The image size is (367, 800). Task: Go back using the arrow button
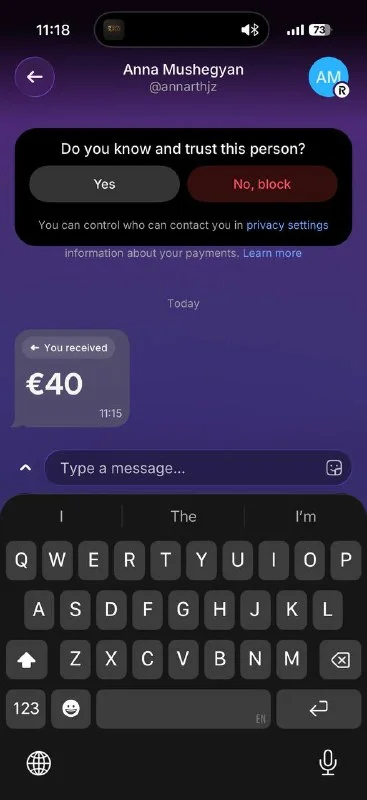[35, 77]
